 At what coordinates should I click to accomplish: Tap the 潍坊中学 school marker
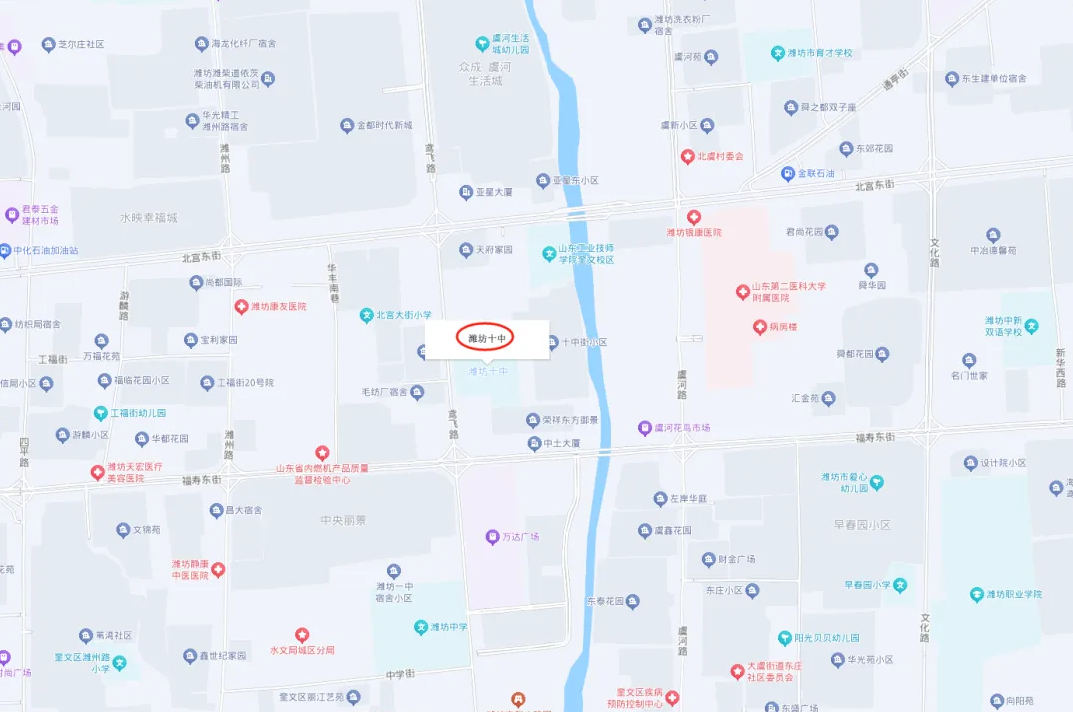pos(421,627)
